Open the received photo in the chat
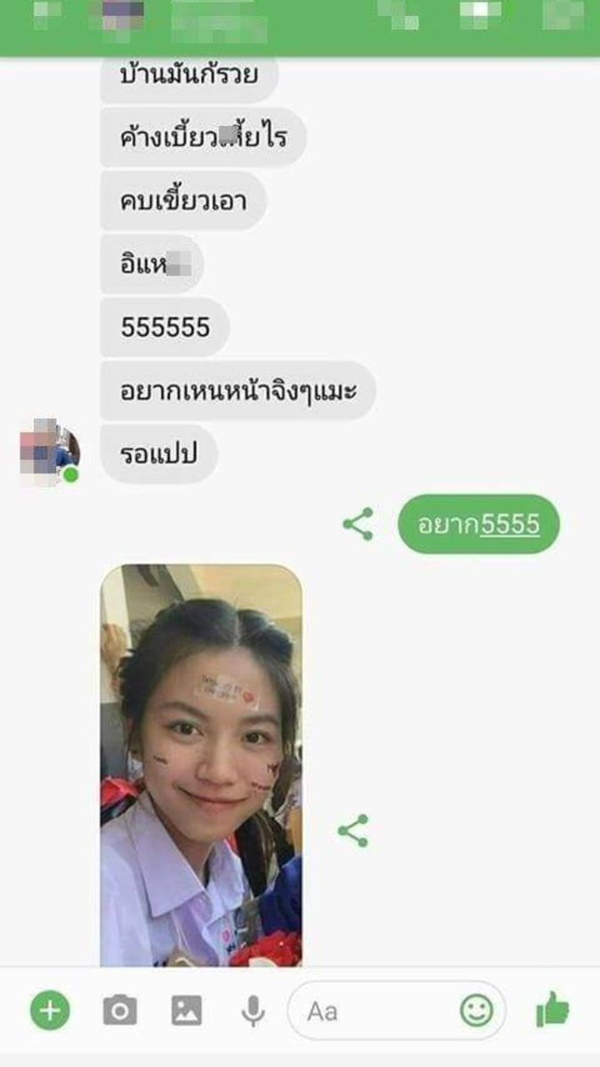Viewport: 600px width, 1067px height. [201, 765]
